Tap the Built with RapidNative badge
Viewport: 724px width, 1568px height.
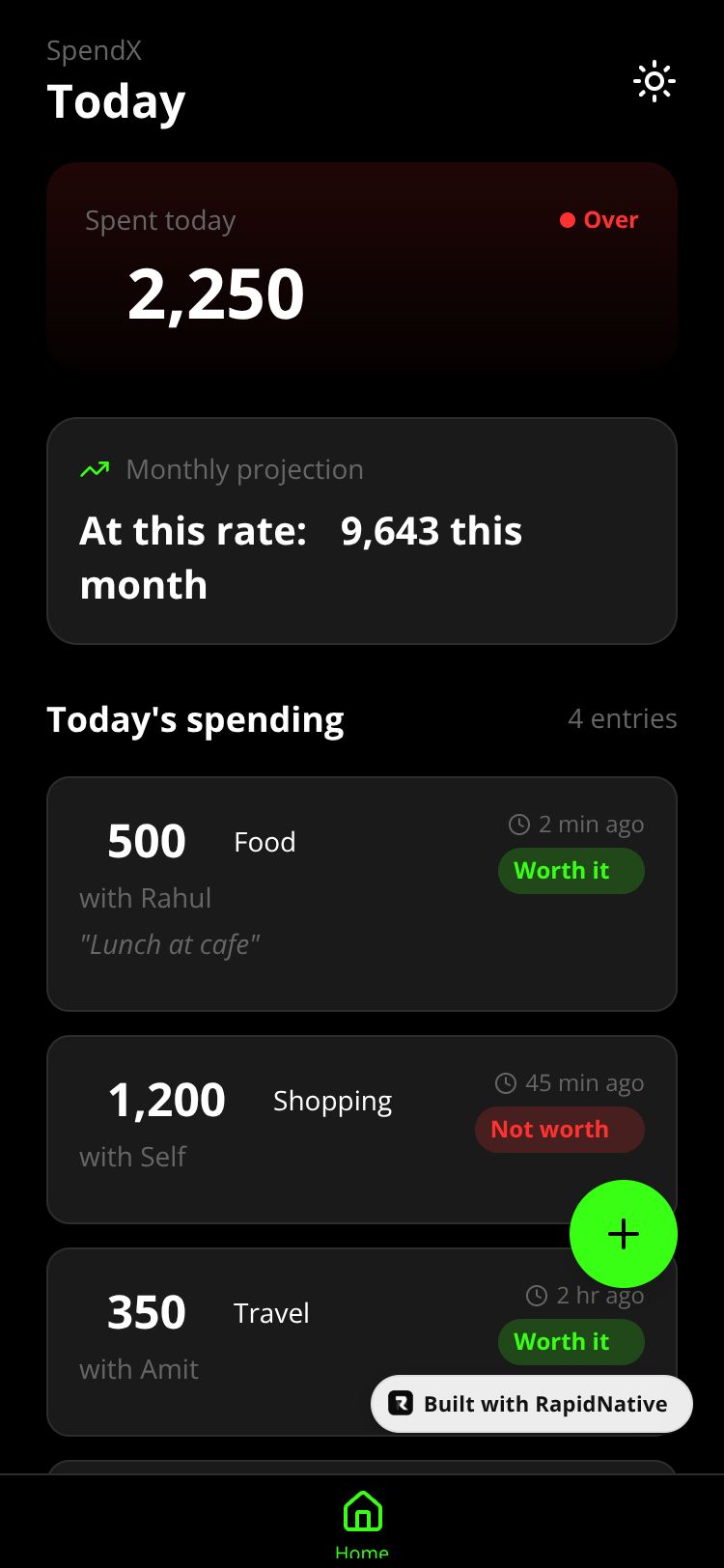[532, 1404]
